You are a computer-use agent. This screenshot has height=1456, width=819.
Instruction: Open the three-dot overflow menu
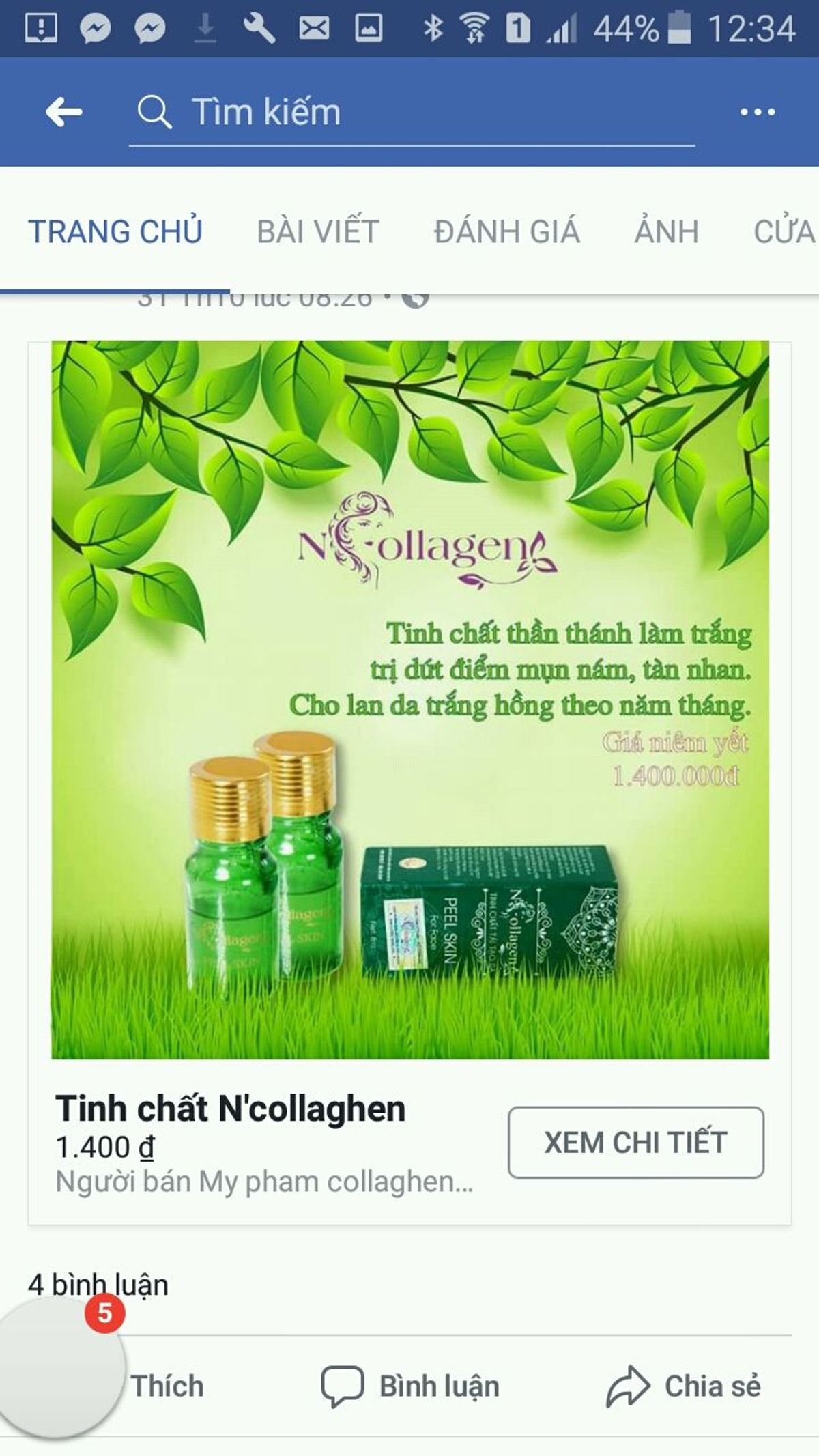coord(758,112)
